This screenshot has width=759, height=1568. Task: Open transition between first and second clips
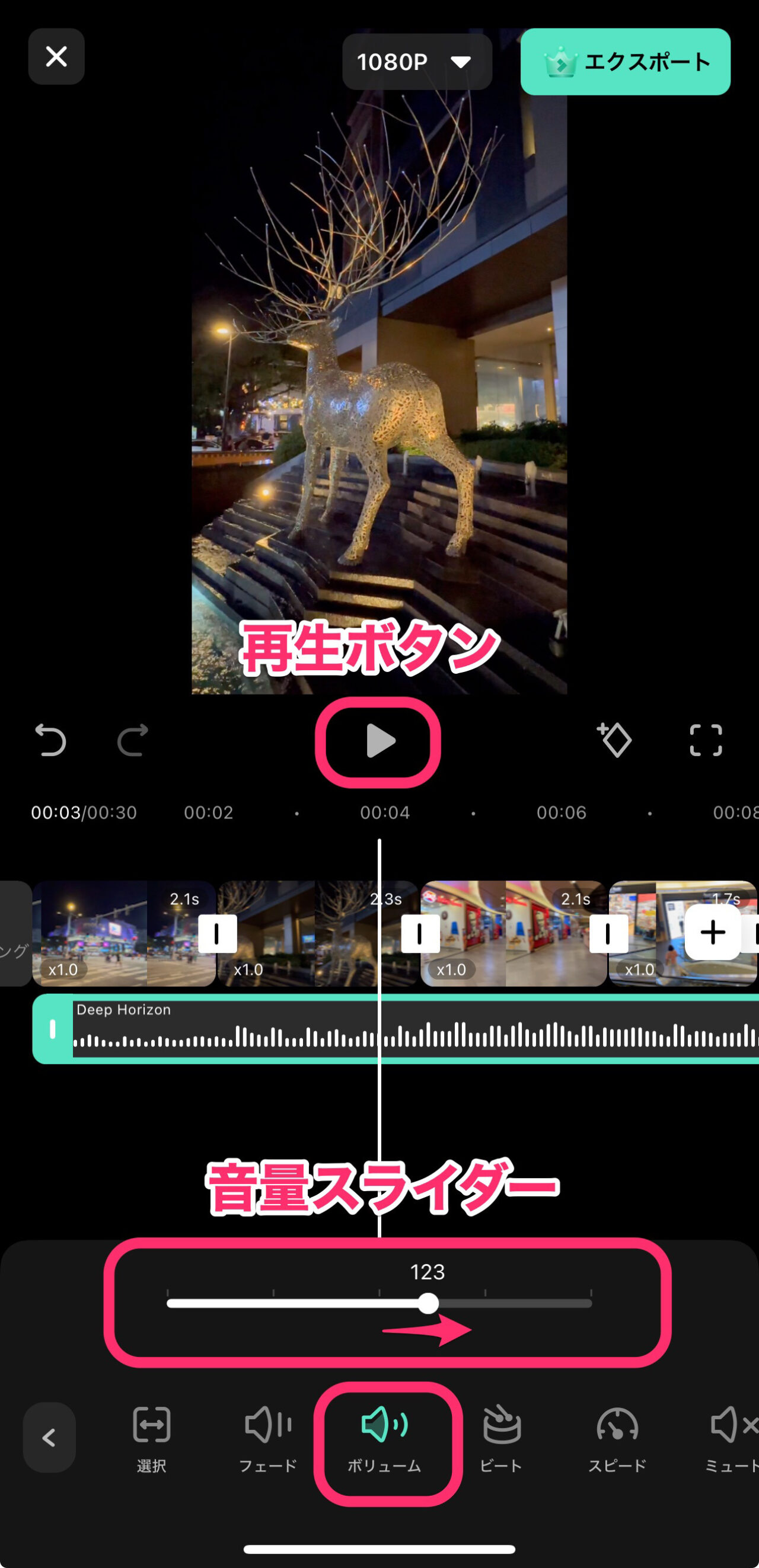click(218, 934)
